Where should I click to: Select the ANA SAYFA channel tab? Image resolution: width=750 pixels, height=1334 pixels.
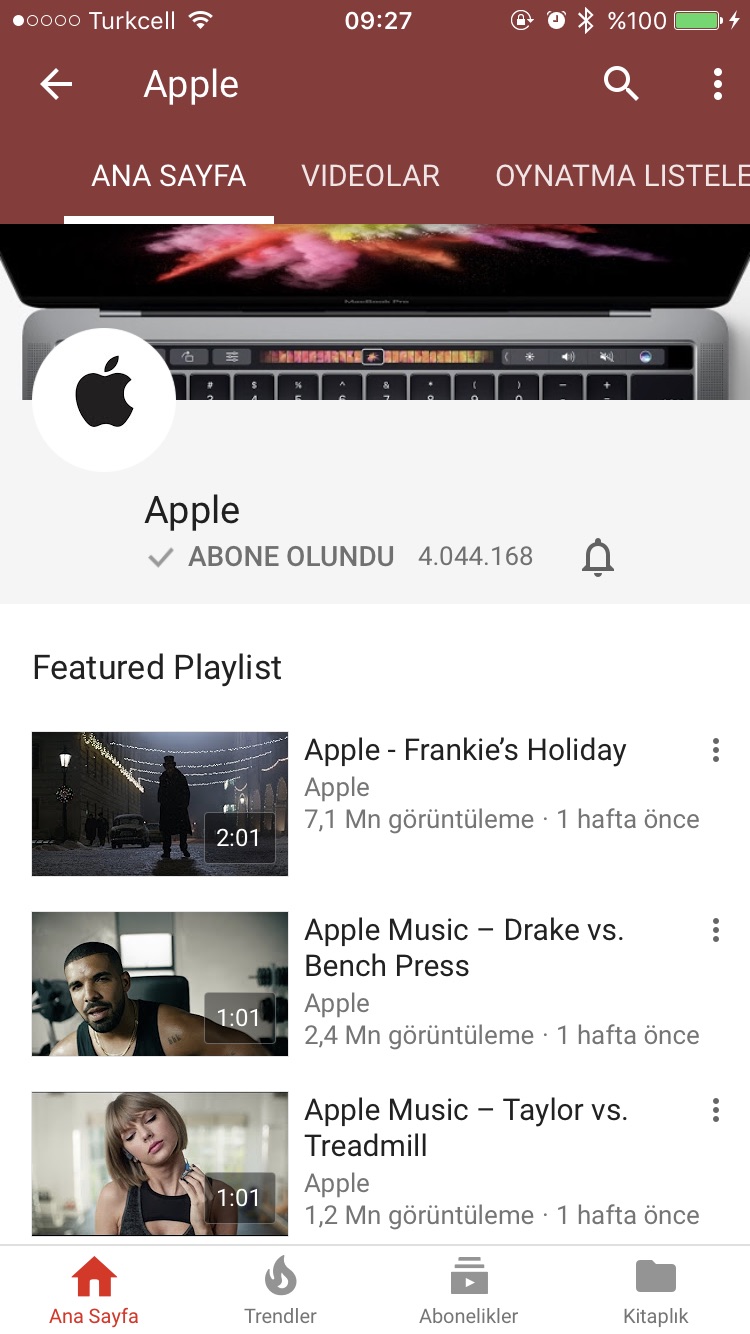pyautogui.click(x=168, y=176)
